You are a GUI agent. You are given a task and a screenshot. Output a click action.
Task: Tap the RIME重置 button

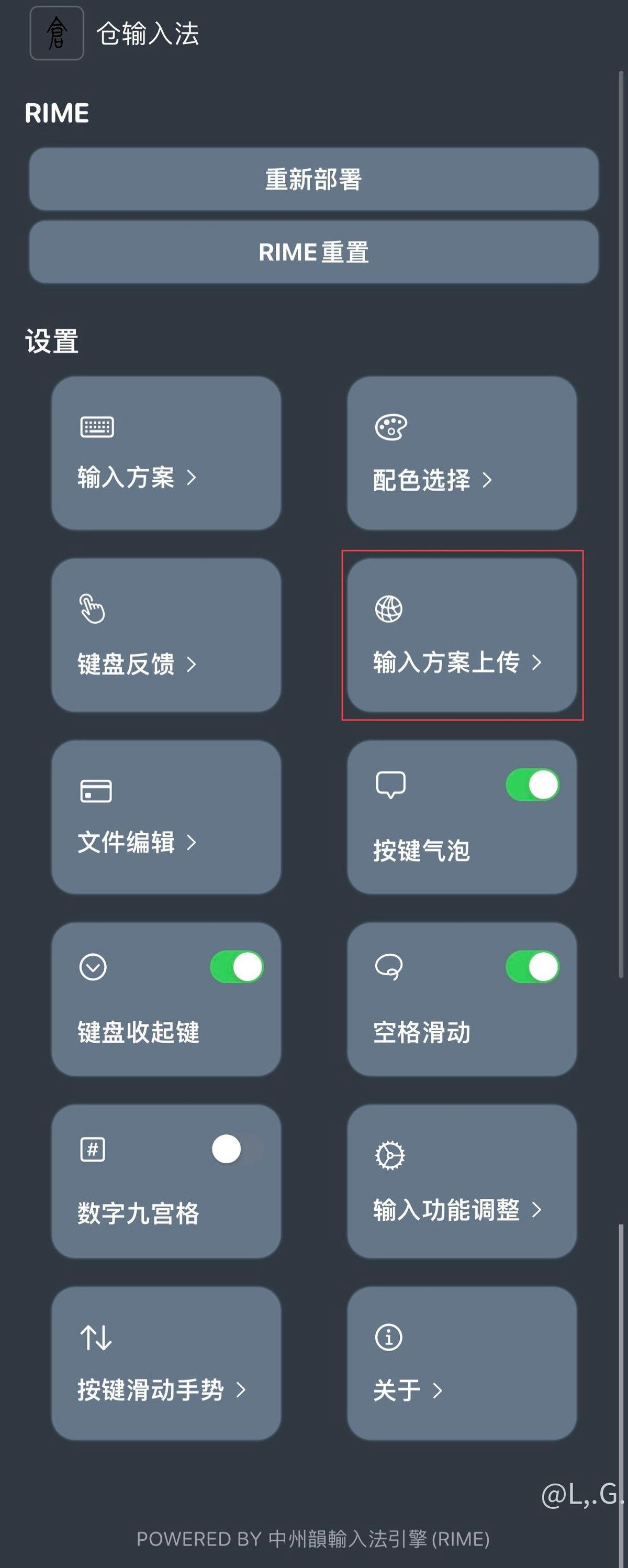pyautogui.click(x=313, y=251)
